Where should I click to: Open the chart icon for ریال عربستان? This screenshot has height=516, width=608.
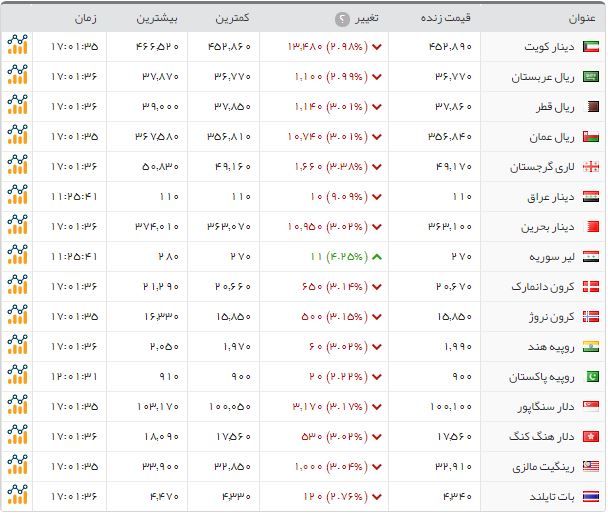pyautogui.click(x=17, y=75)
